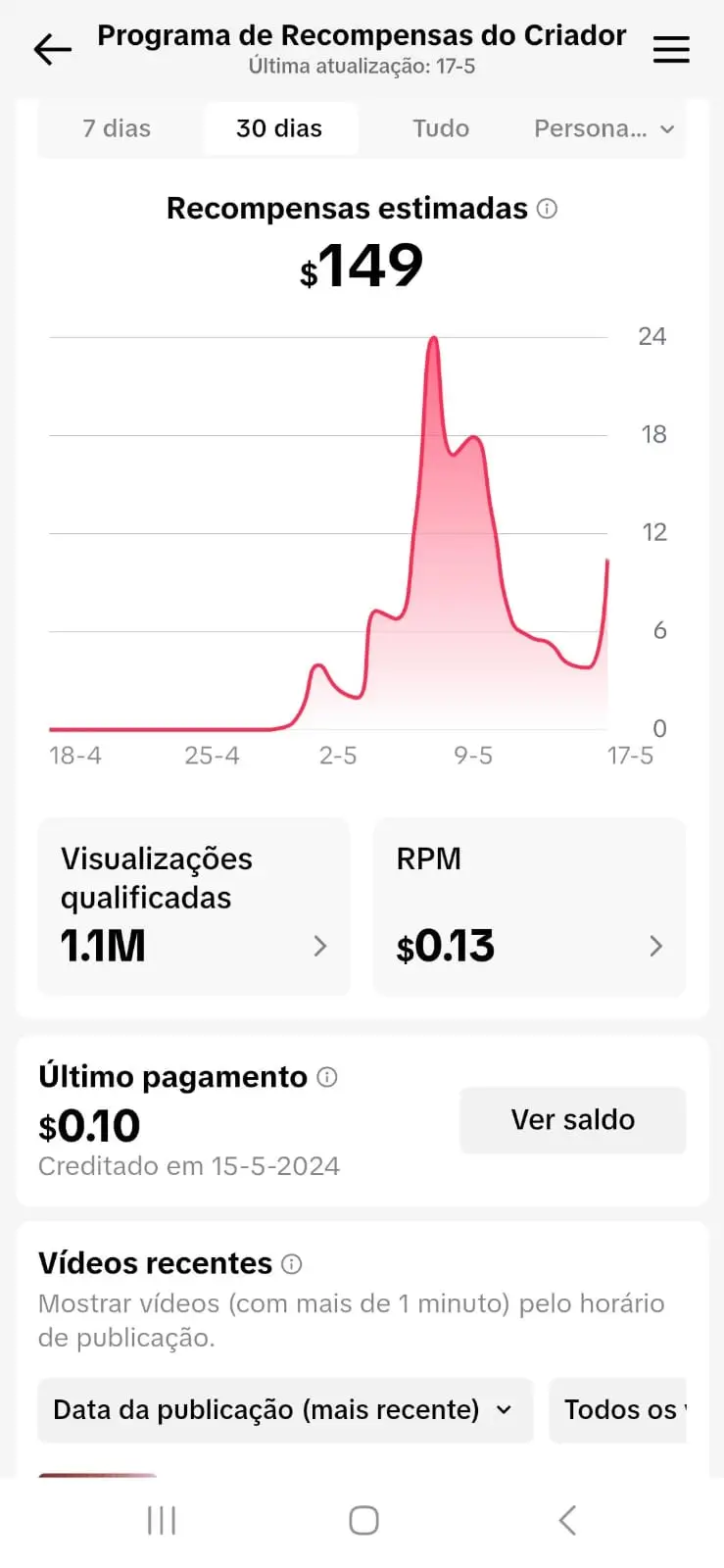Go back using the top-left arrow
This screenshot has width=724, height=1568.
click(x=52, y=49)
